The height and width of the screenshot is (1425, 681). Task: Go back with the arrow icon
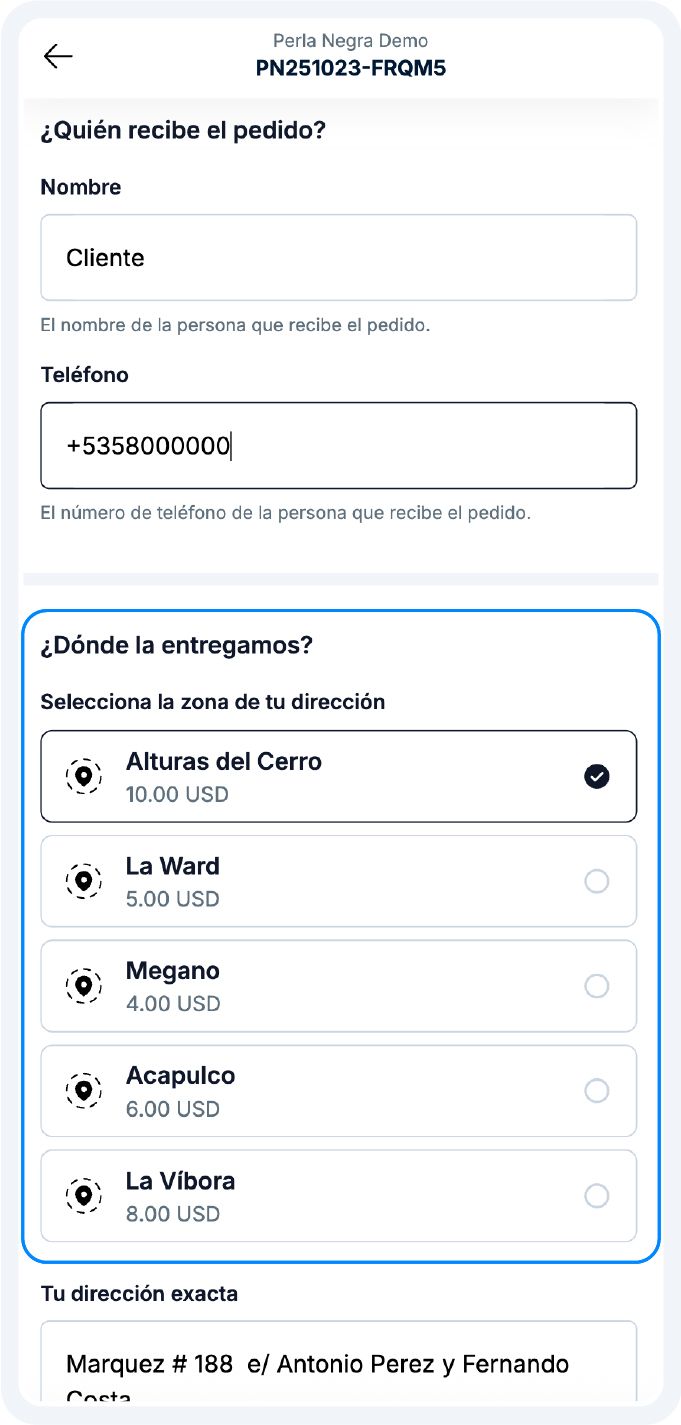click(58, 57)
